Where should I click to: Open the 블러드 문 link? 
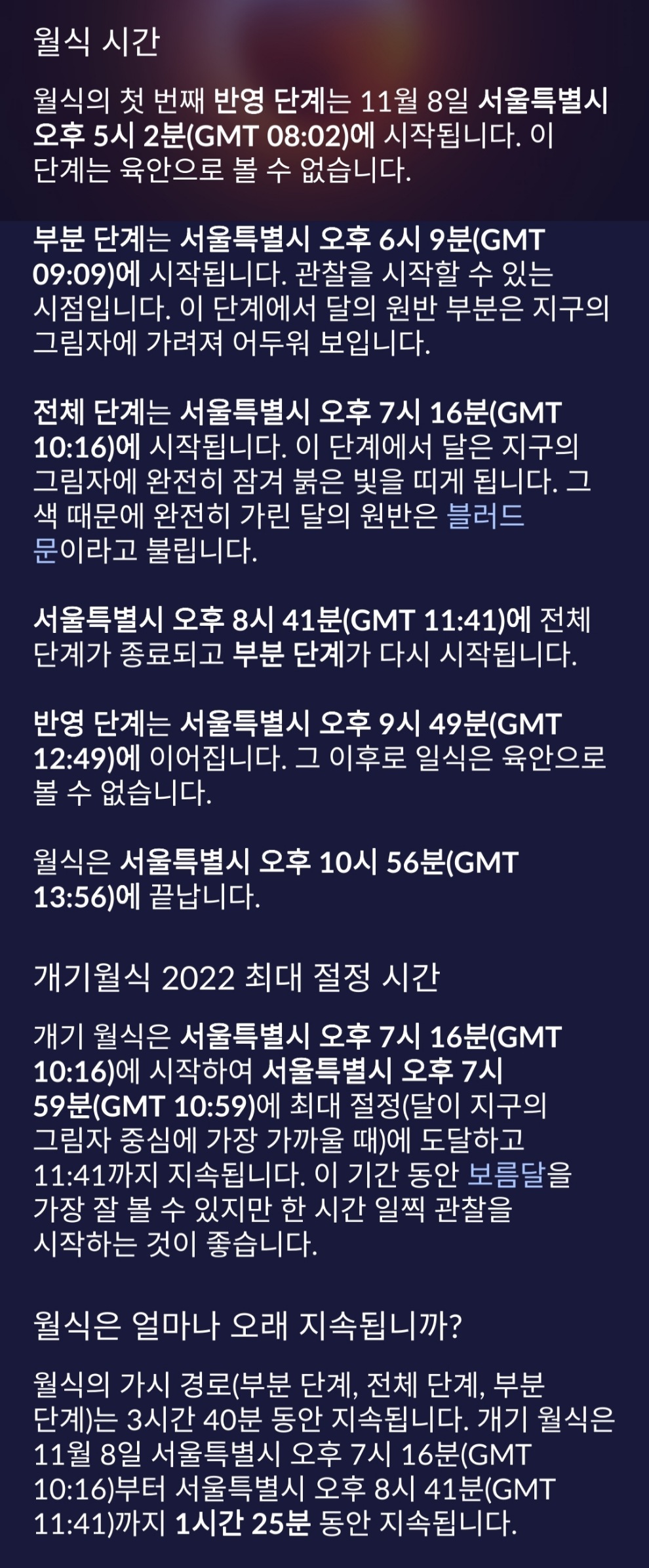[x=485, y=516]
